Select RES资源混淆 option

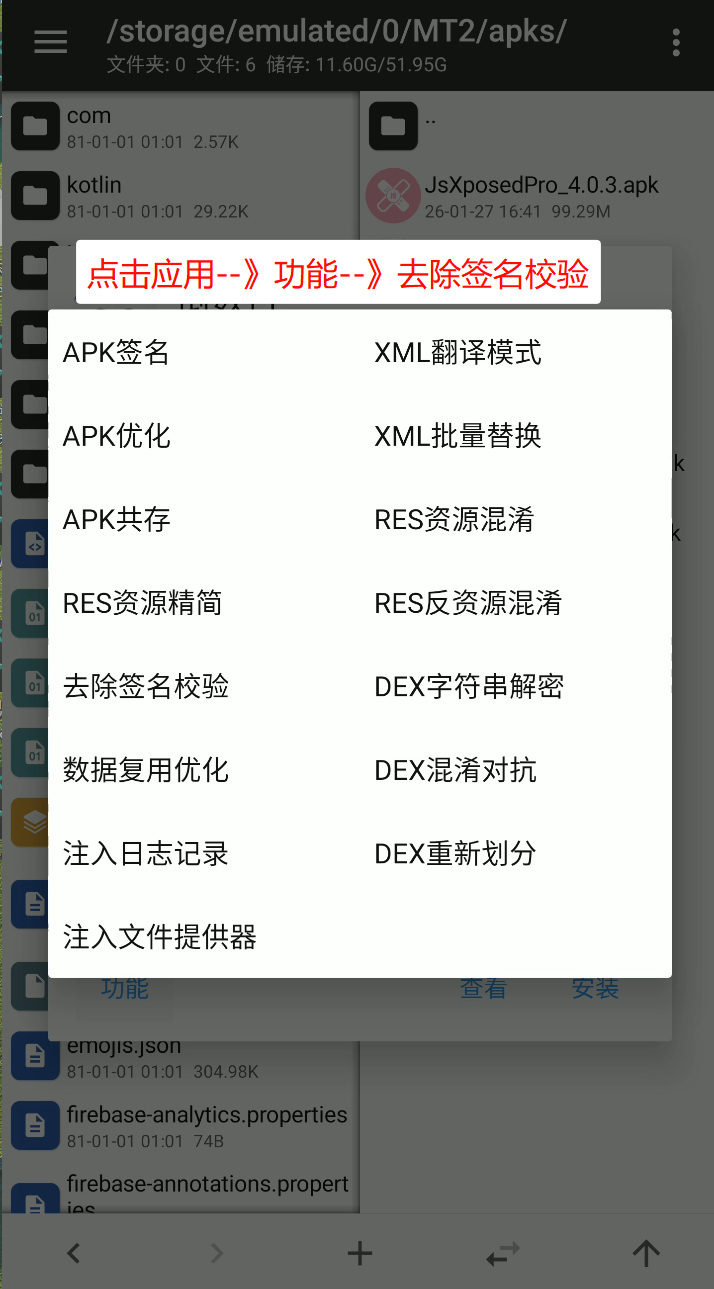coord(454,519)
